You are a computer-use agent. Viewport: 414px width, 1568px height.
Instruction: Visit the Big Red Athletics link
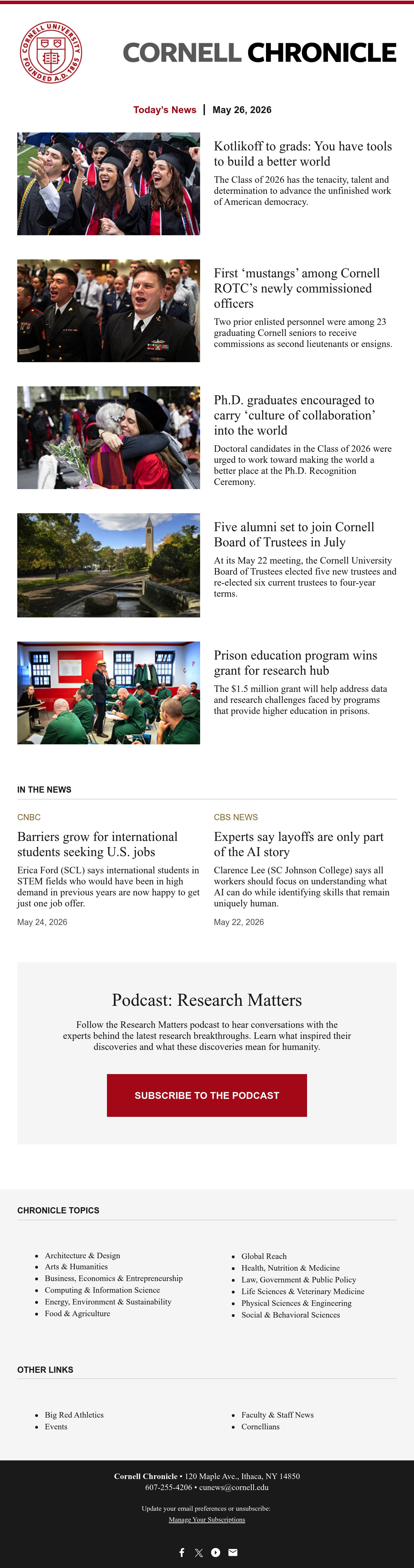tap(74, 1415)
